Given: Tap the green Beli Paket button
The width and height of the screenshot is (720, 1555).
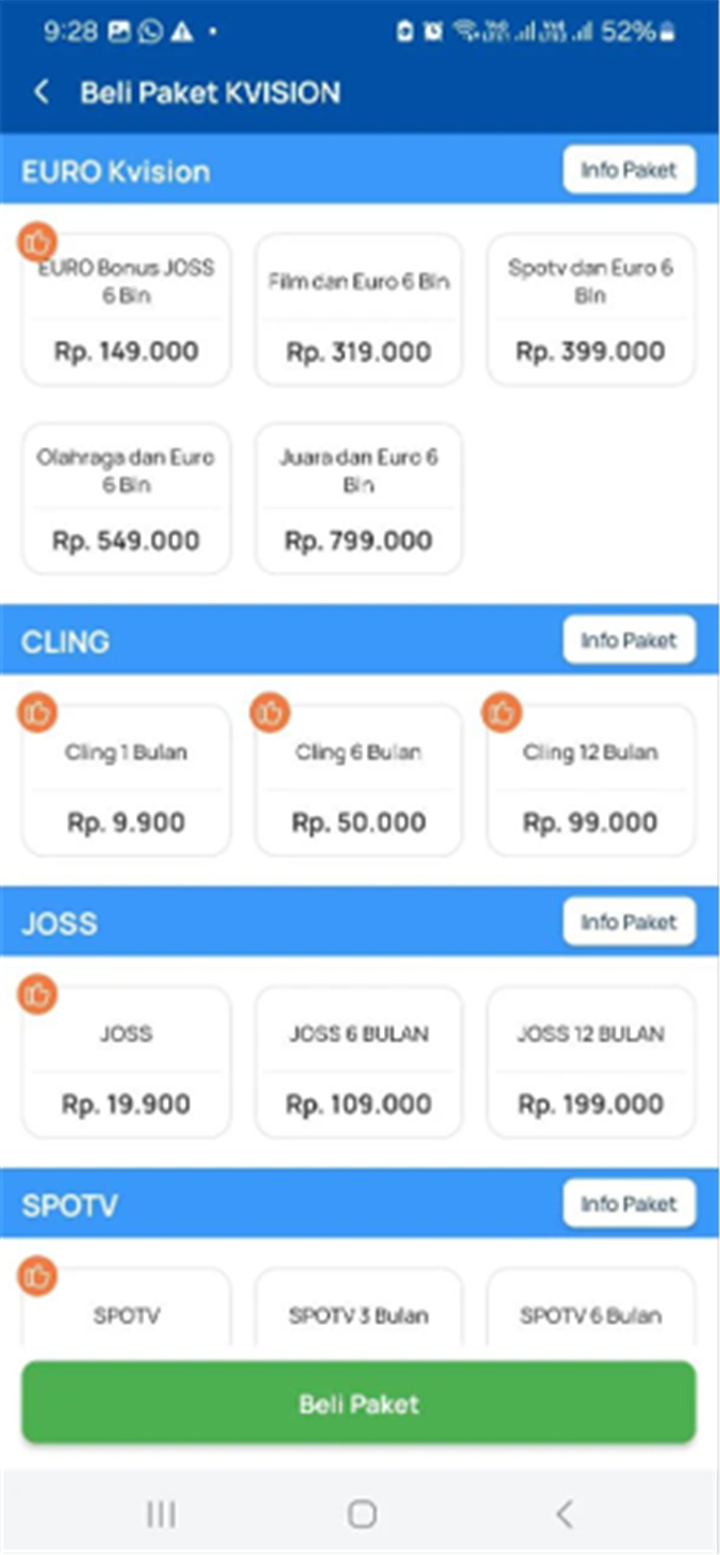Looking at the screenshot, I should (359, 1403).
